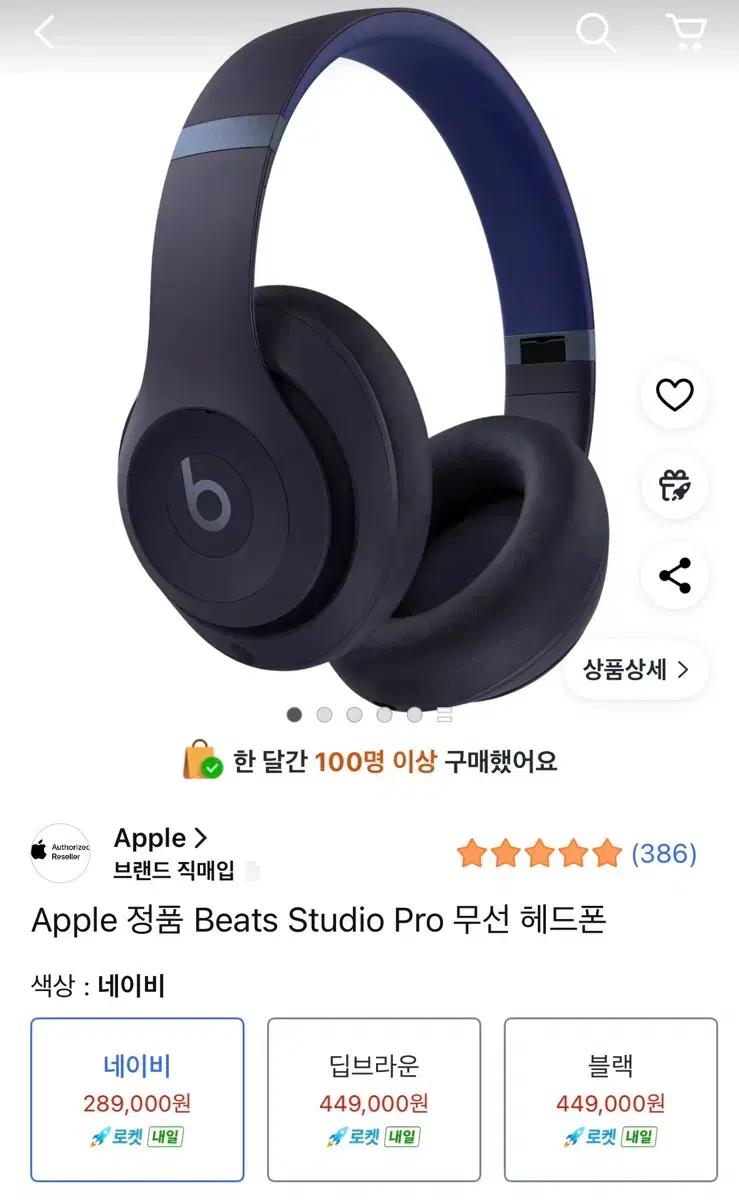Open the shopping cart icon
Viewport: 739px width, 1200px height.
click(x=688, y=32)
